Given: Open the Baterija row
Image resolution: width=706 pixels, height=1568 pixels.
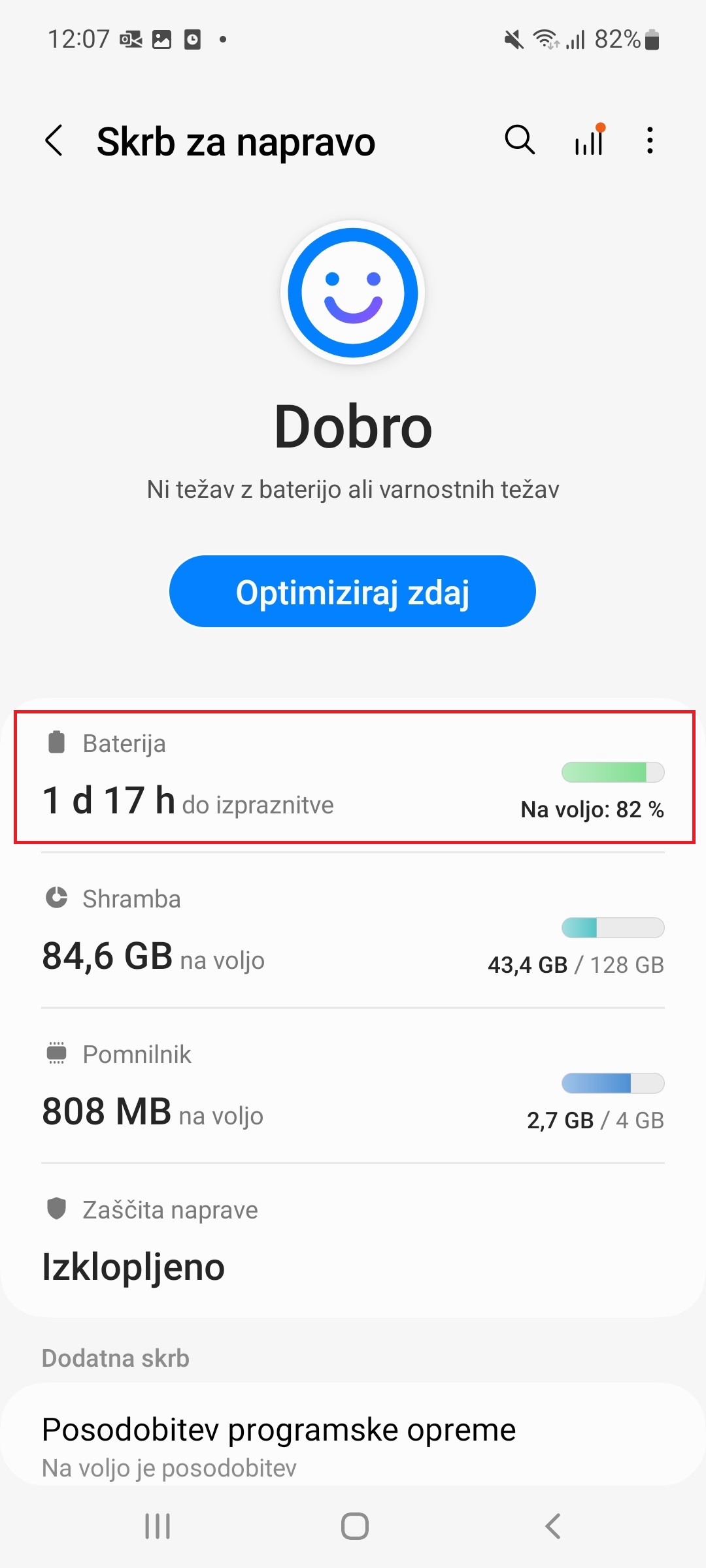Looking at the screenshot, I should [x=354, y=777].
